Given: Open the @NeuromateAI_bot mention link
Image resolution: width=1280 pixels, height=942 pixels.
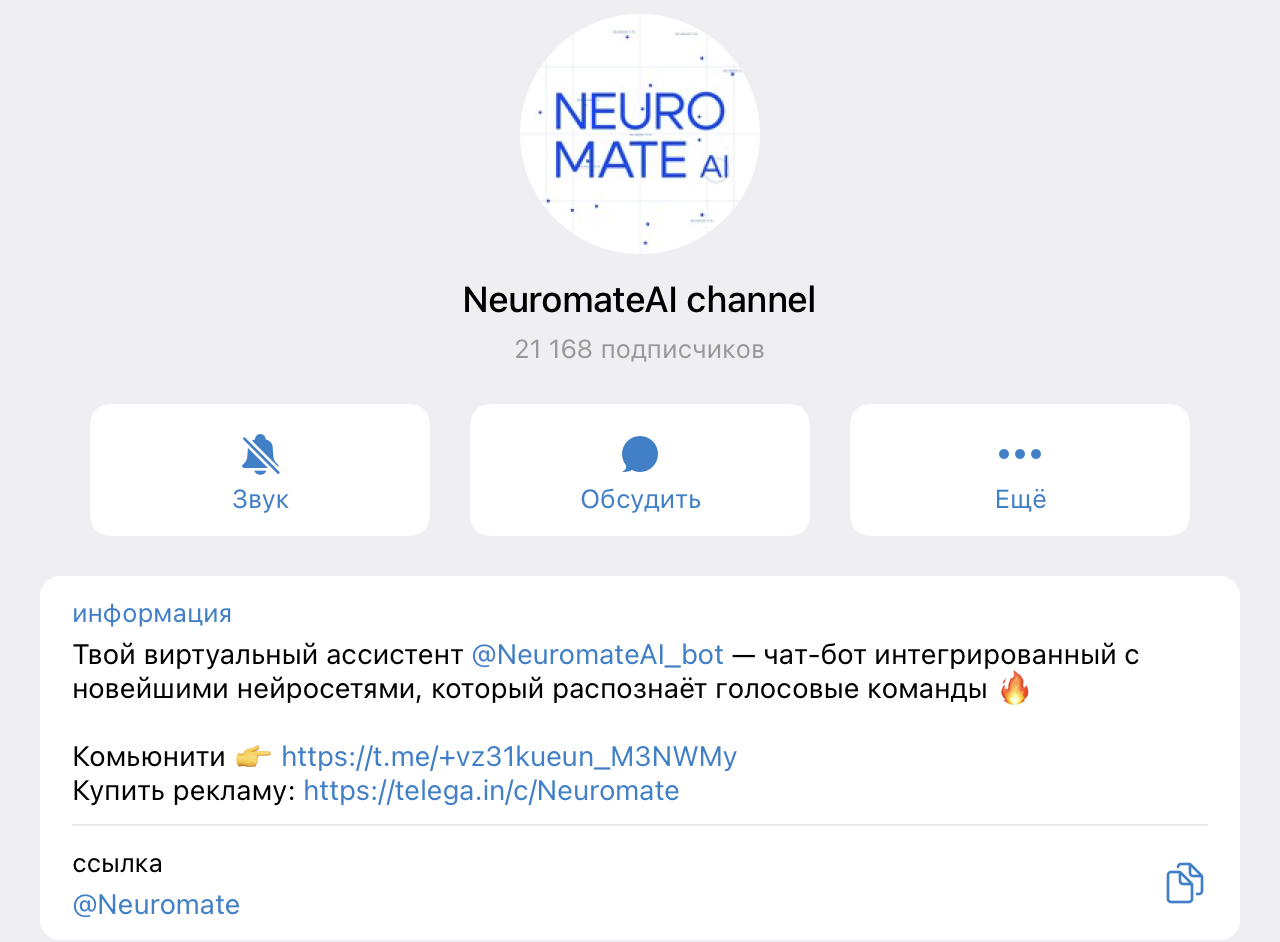Looking at the screenshot, I should click(597, 655).
